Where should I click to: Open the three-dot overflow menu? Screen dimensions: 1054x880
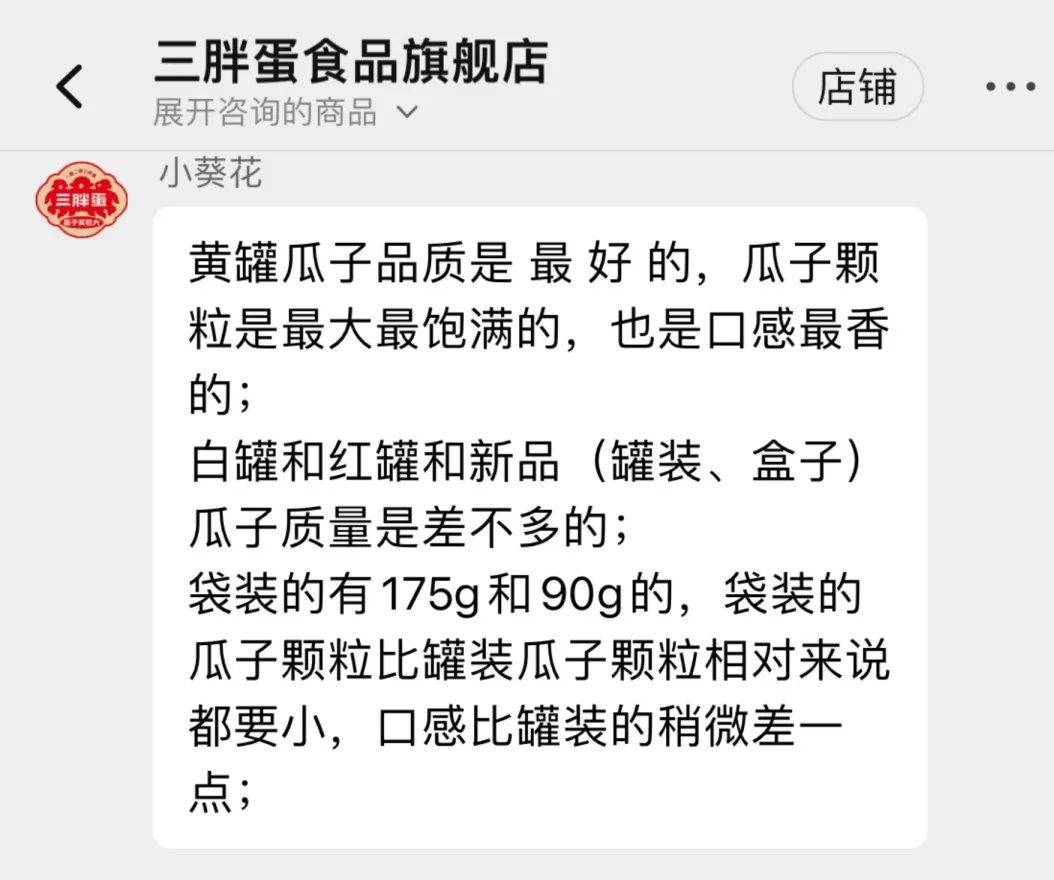click(x=1010, y=87)
